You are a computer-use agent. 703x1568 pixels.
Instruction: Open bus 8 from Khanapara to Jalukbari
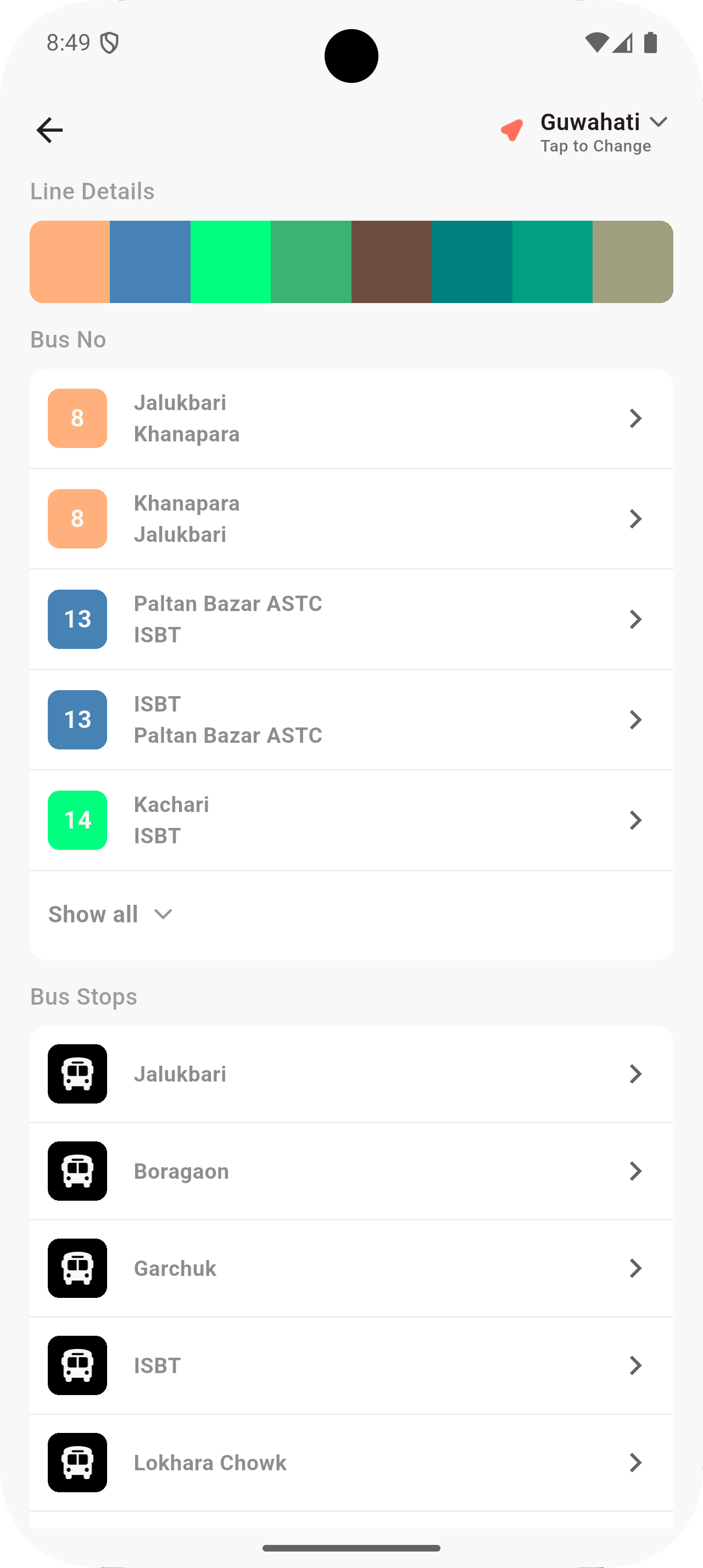click(351, 519)
